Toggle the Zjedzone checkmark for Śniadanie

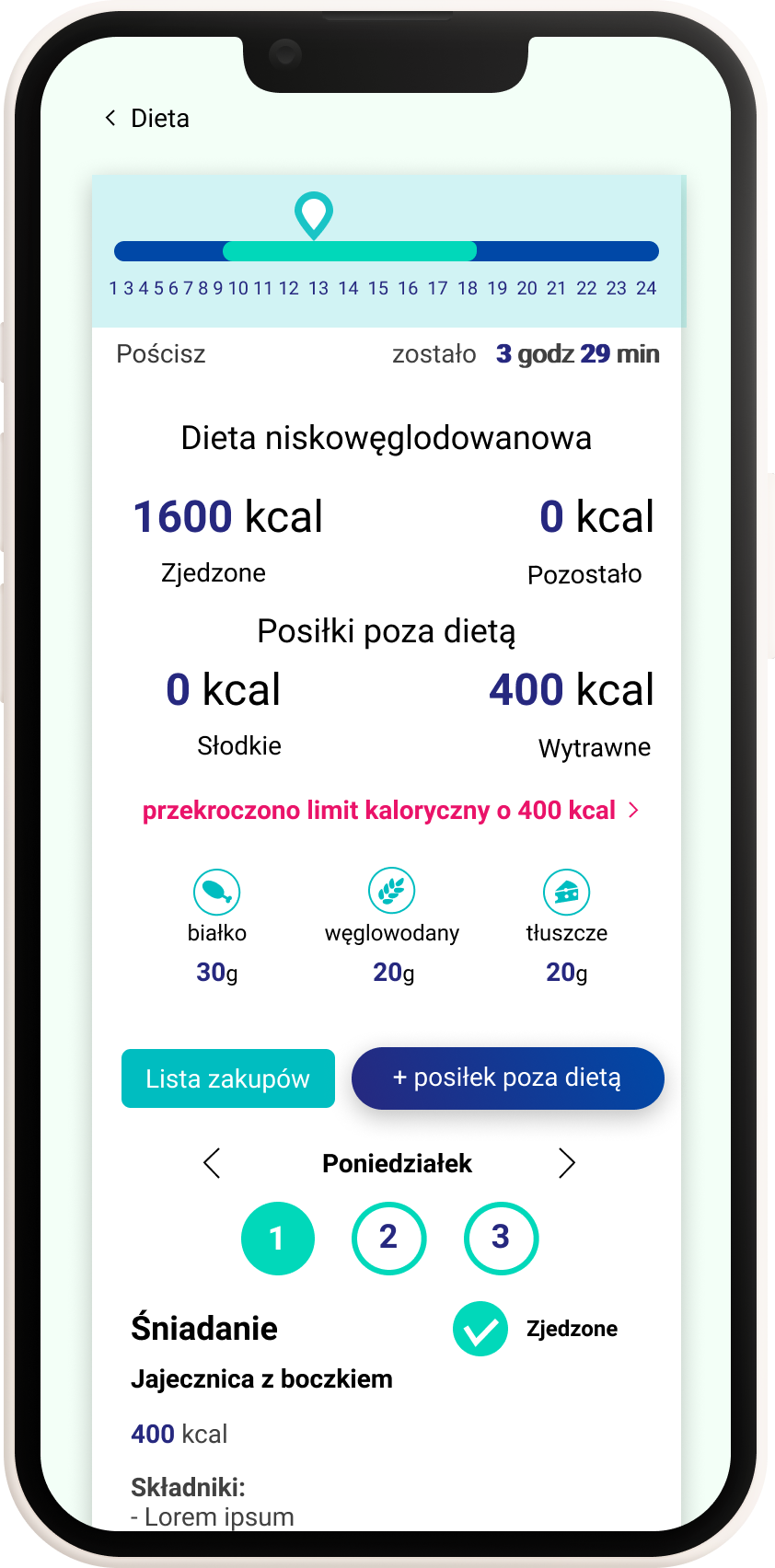(480, 1330)
